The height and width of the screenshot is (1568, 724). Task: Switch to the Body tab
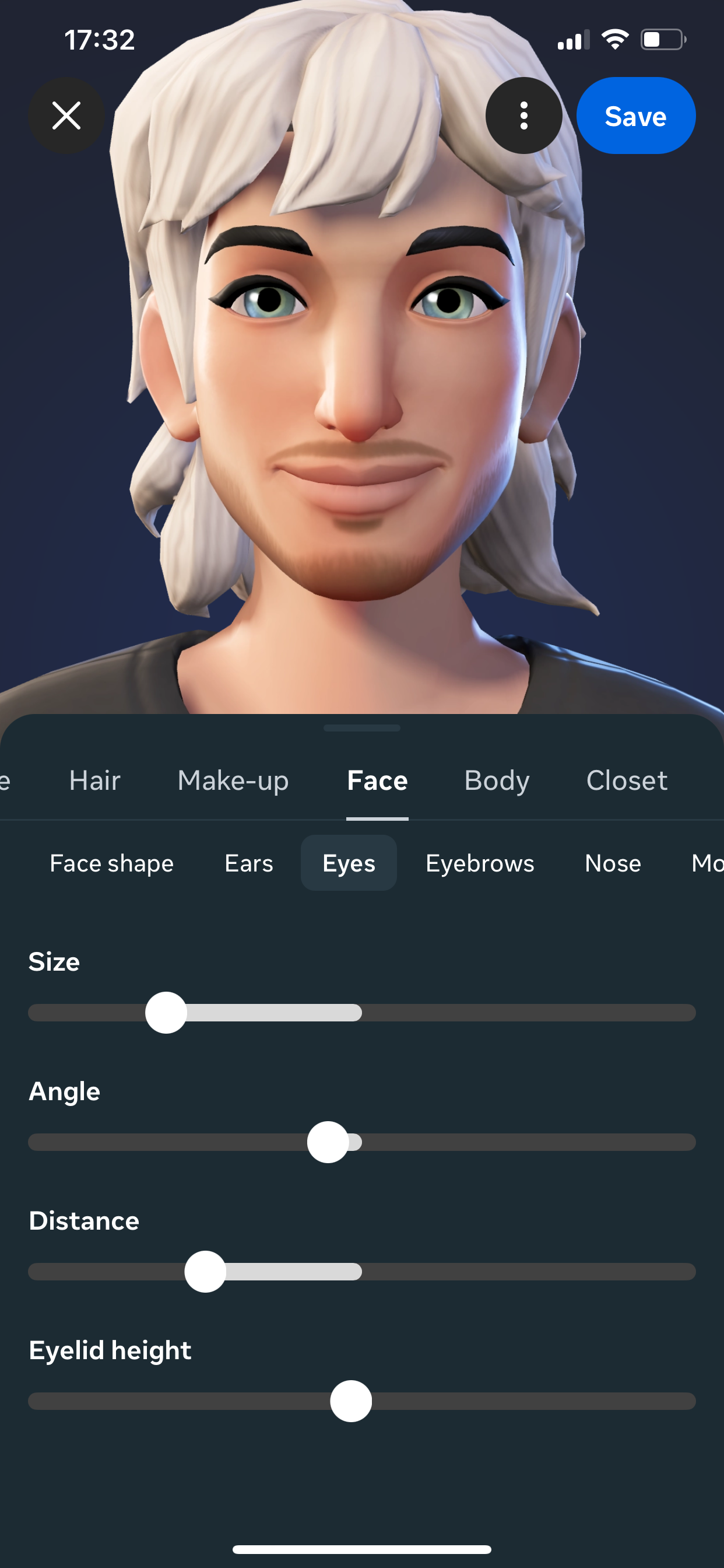pos(497,780)
